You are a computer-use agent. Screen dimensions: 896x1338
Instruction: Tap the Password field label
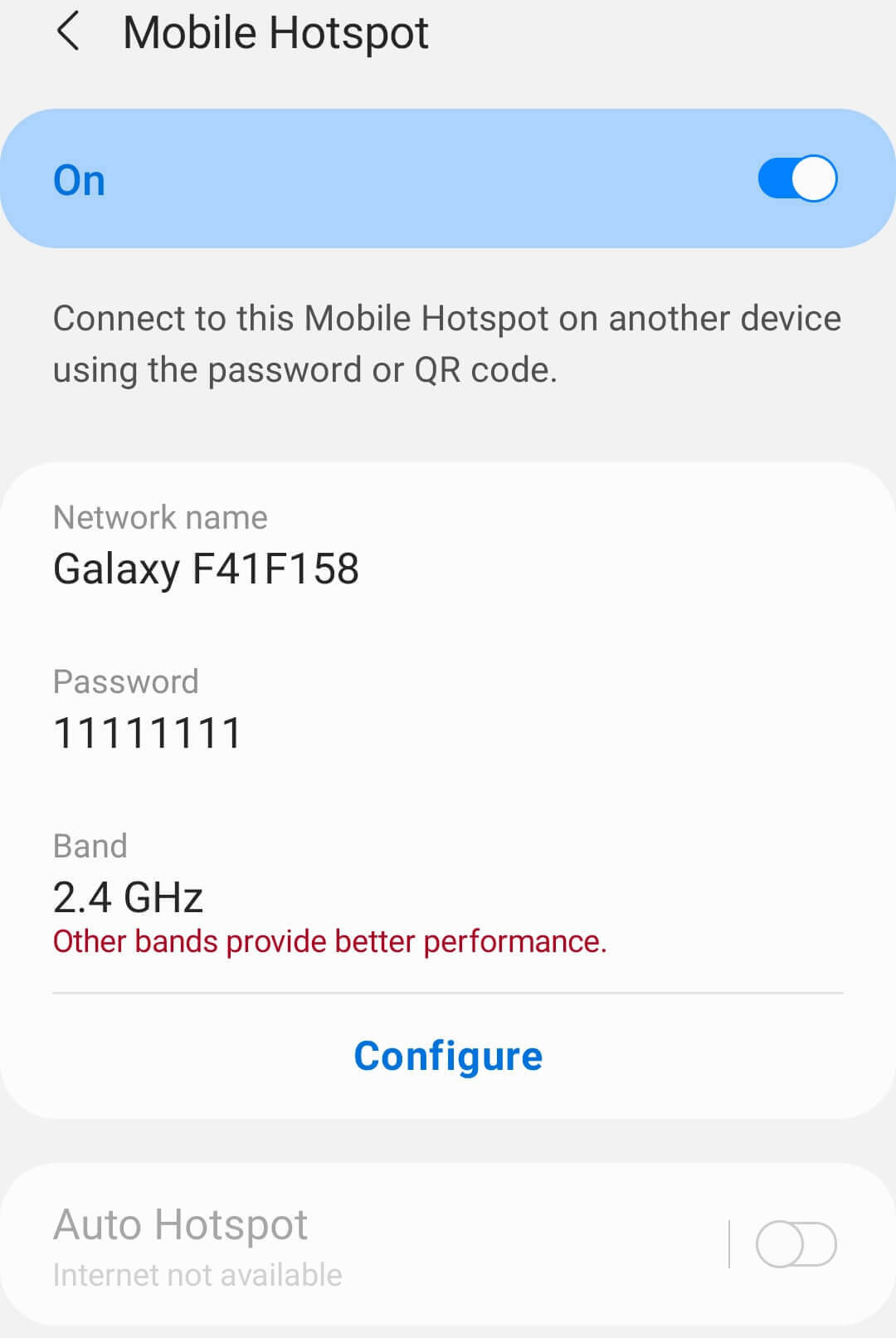[x=125, y=681]
